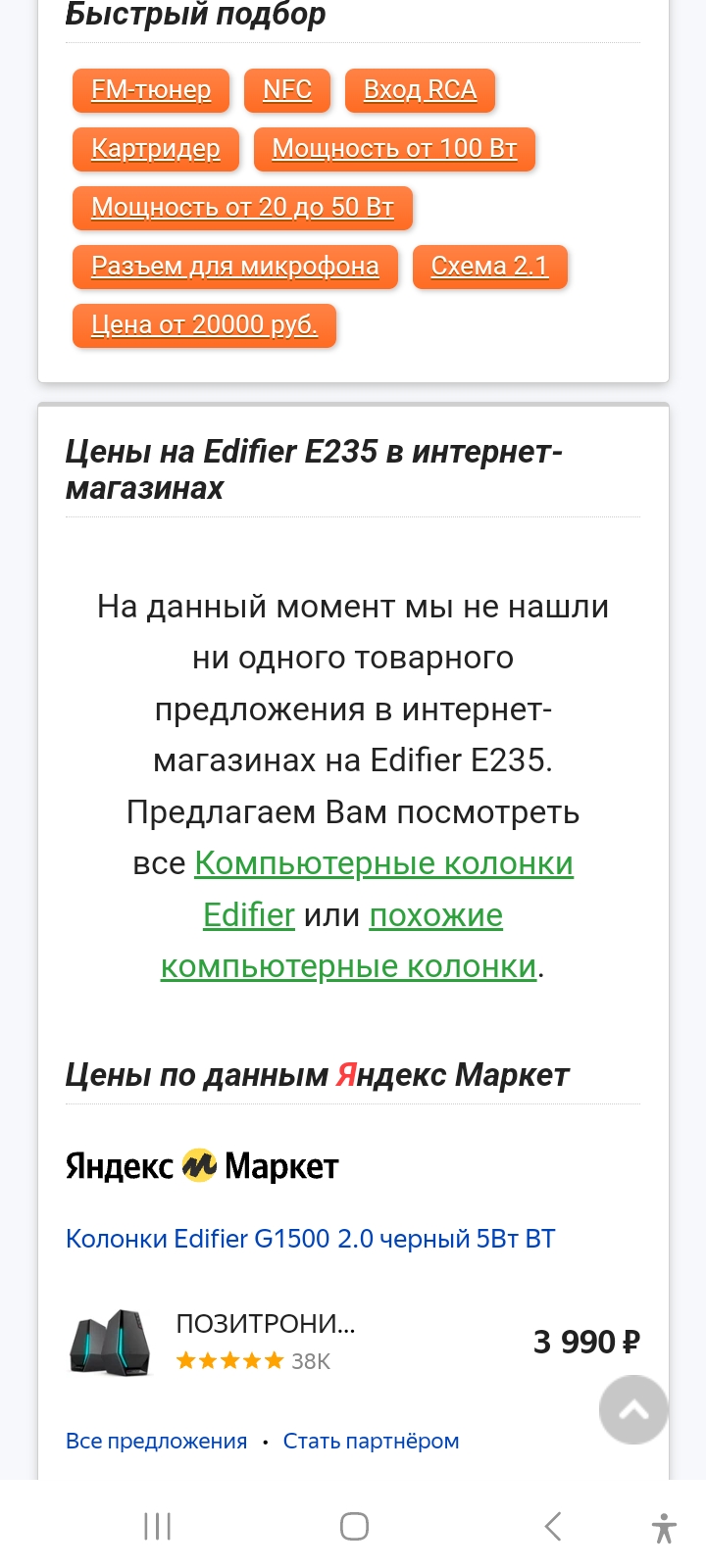The width and height of the screenshot is (706, 1568).
Task: Filter by Мощность от 20 до 50 Вт
Action: 242,208
